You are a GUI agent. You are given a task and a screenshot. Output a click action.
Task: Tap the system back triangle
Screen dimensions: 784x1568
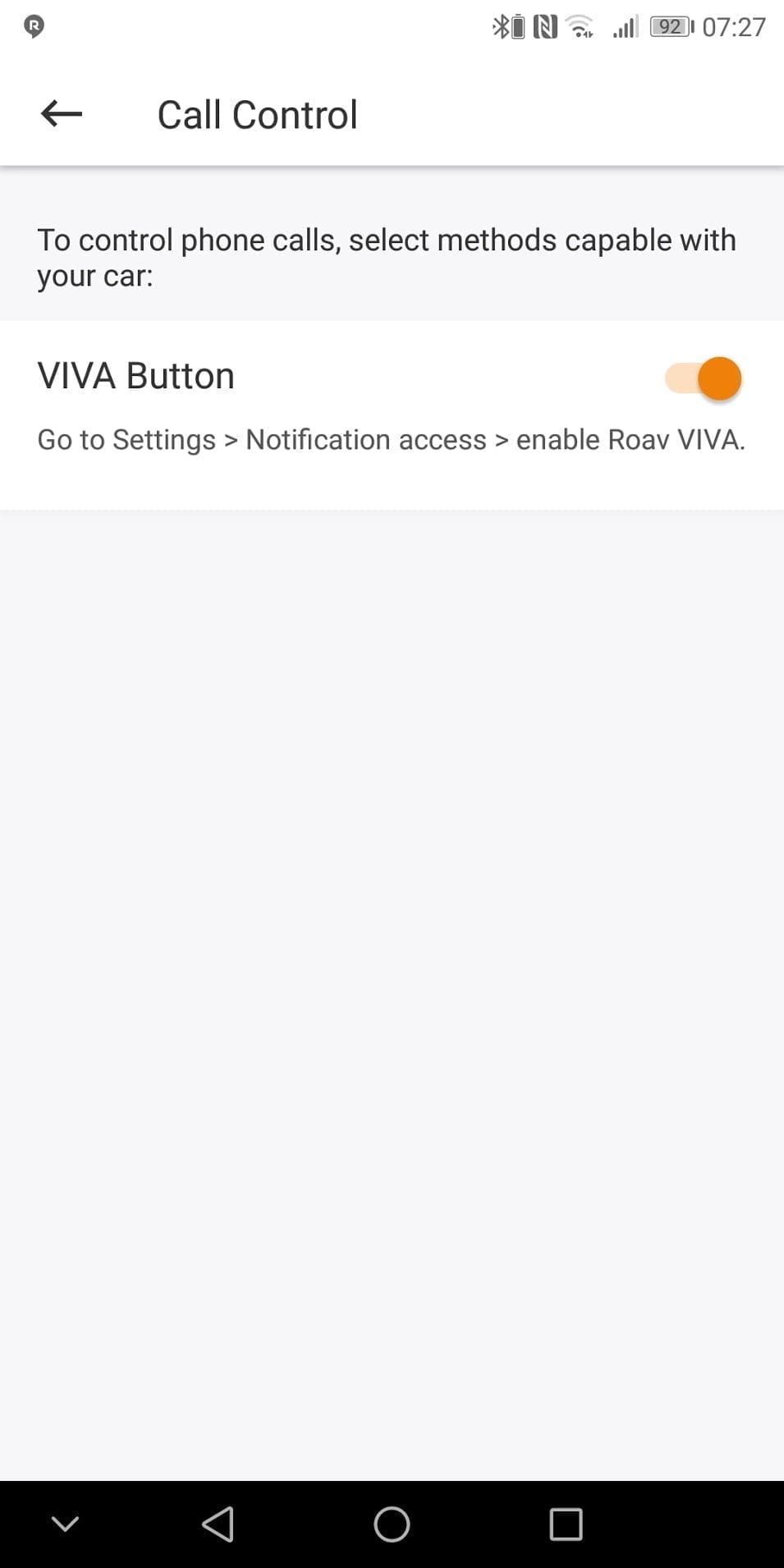click(x=218, y=1524)
